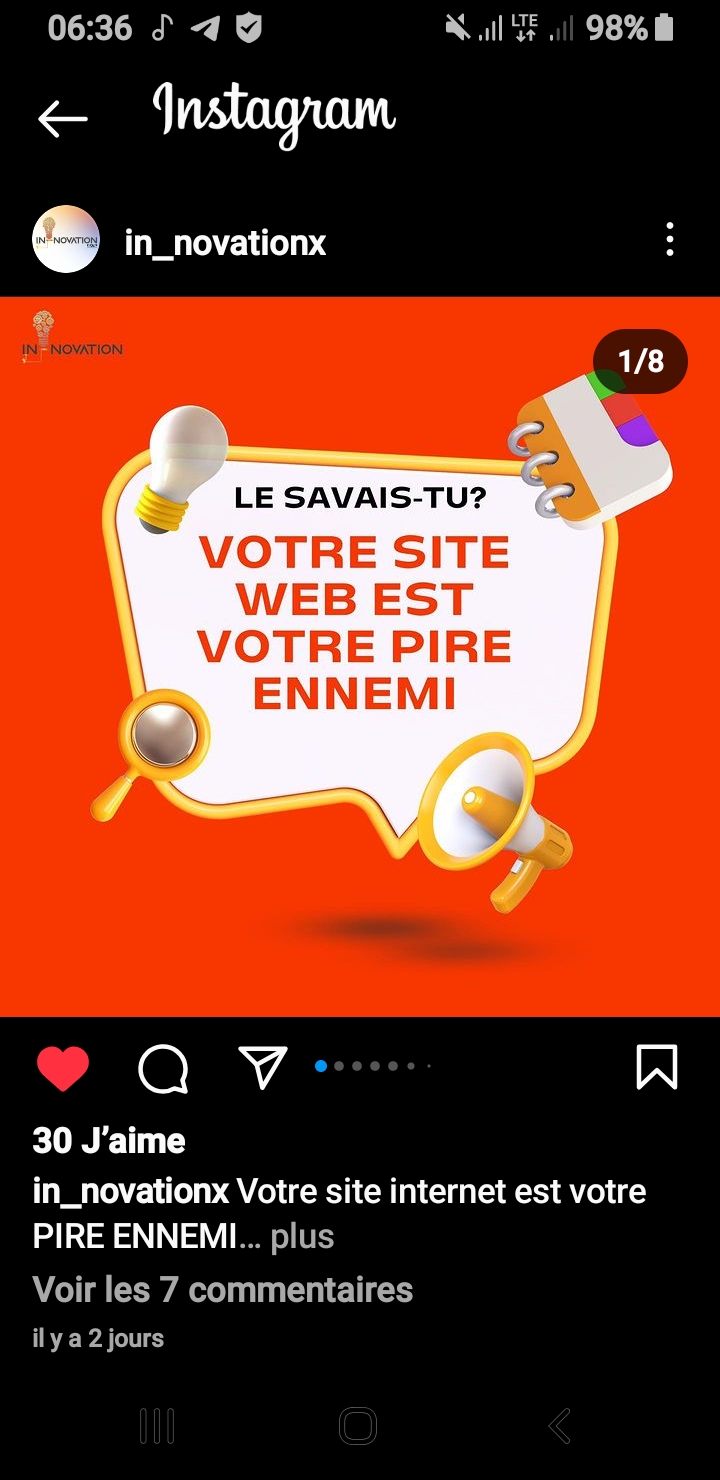
Task: Share the post via paper plane icon
Action: click(x=263, y=1067)
